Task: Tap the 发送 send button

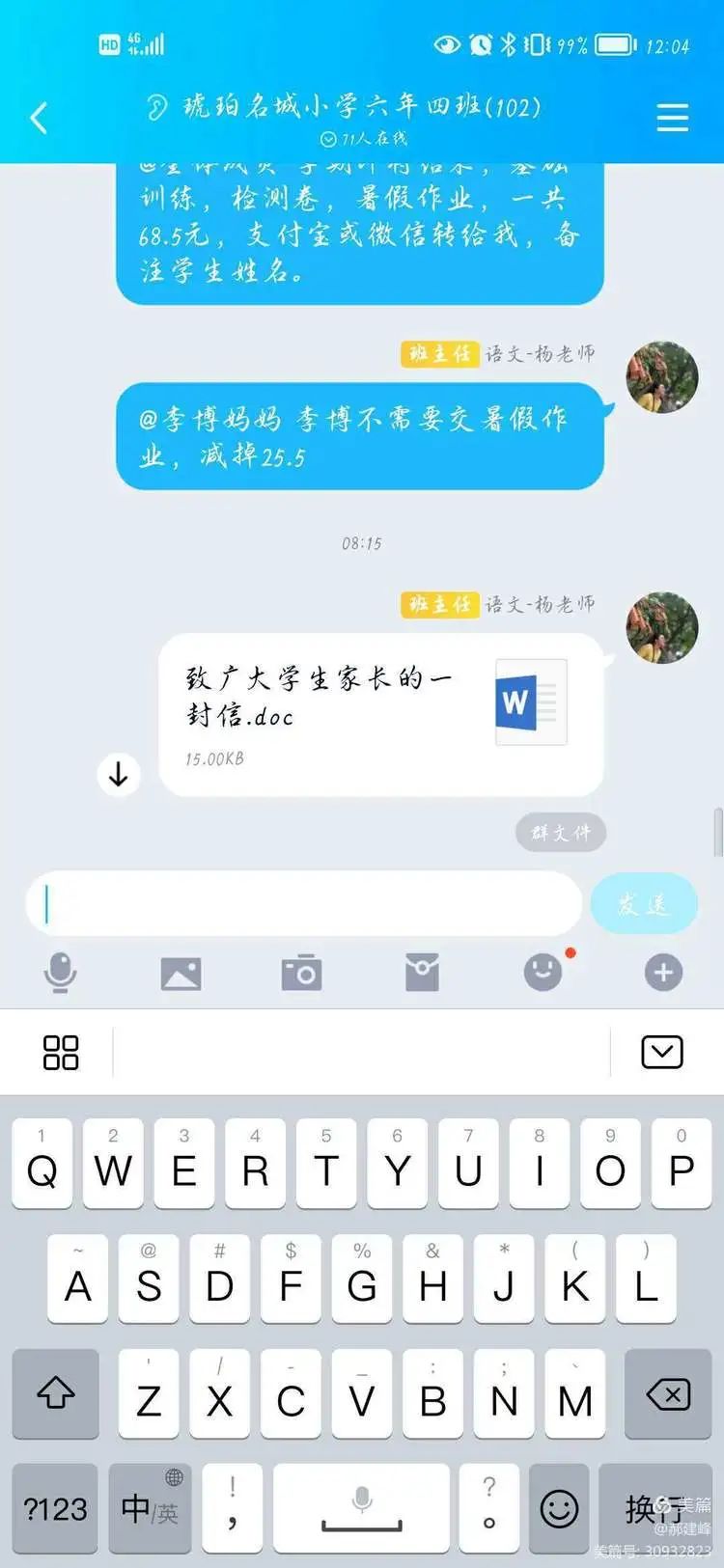Action: click(643, 904)
